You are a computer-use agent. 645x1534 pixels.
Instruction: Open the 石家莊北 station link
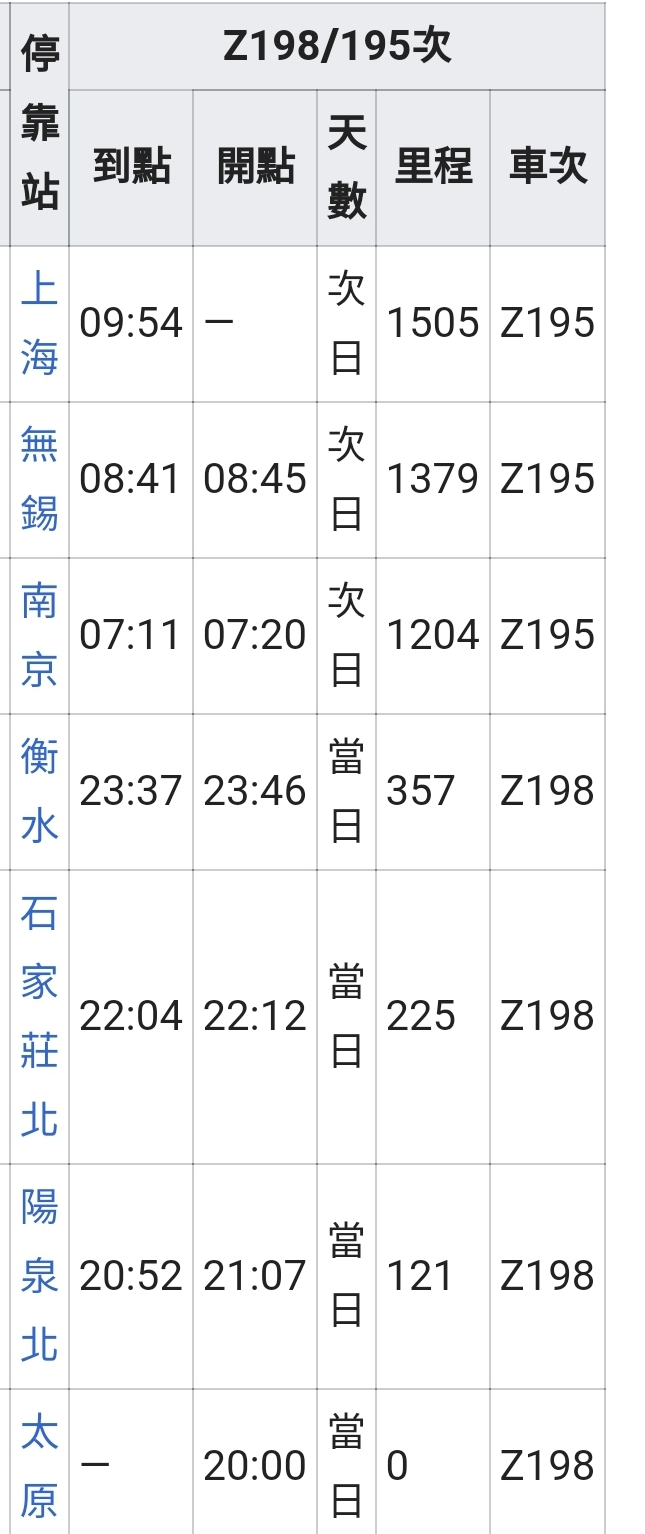[39, 1016]
